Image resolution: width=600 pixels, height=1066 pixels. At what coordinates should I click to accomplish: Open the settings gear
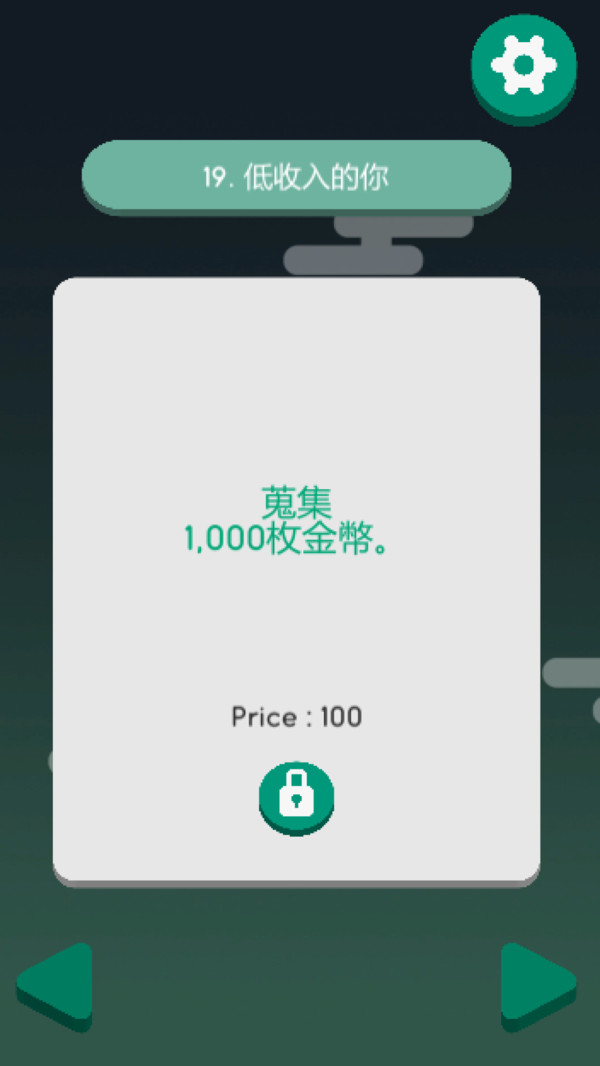pyautogui.click(x=523, y=65)
